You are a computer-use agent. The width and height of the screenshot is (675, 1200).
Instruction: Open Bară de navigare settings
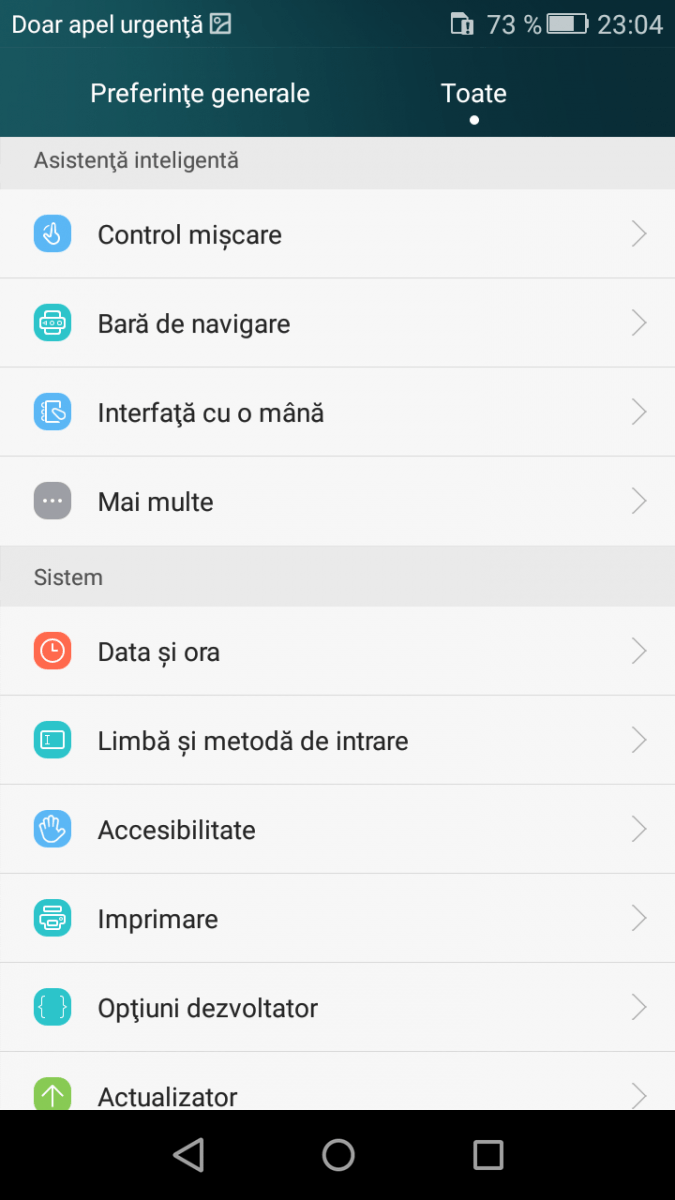pos(337,323)
